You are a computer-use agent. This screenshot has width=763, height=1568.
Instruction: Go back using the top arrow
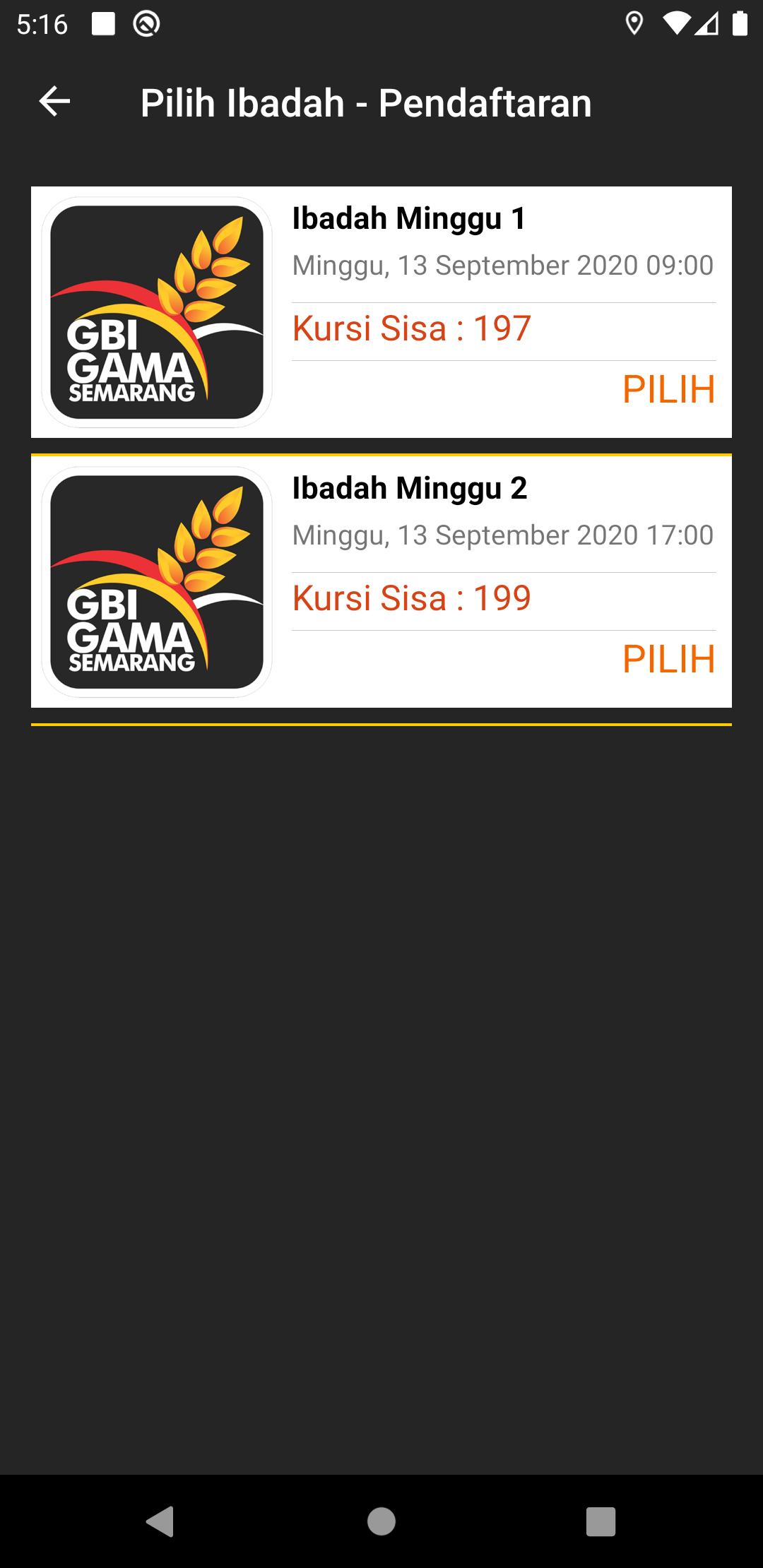[x=54, y=102]
